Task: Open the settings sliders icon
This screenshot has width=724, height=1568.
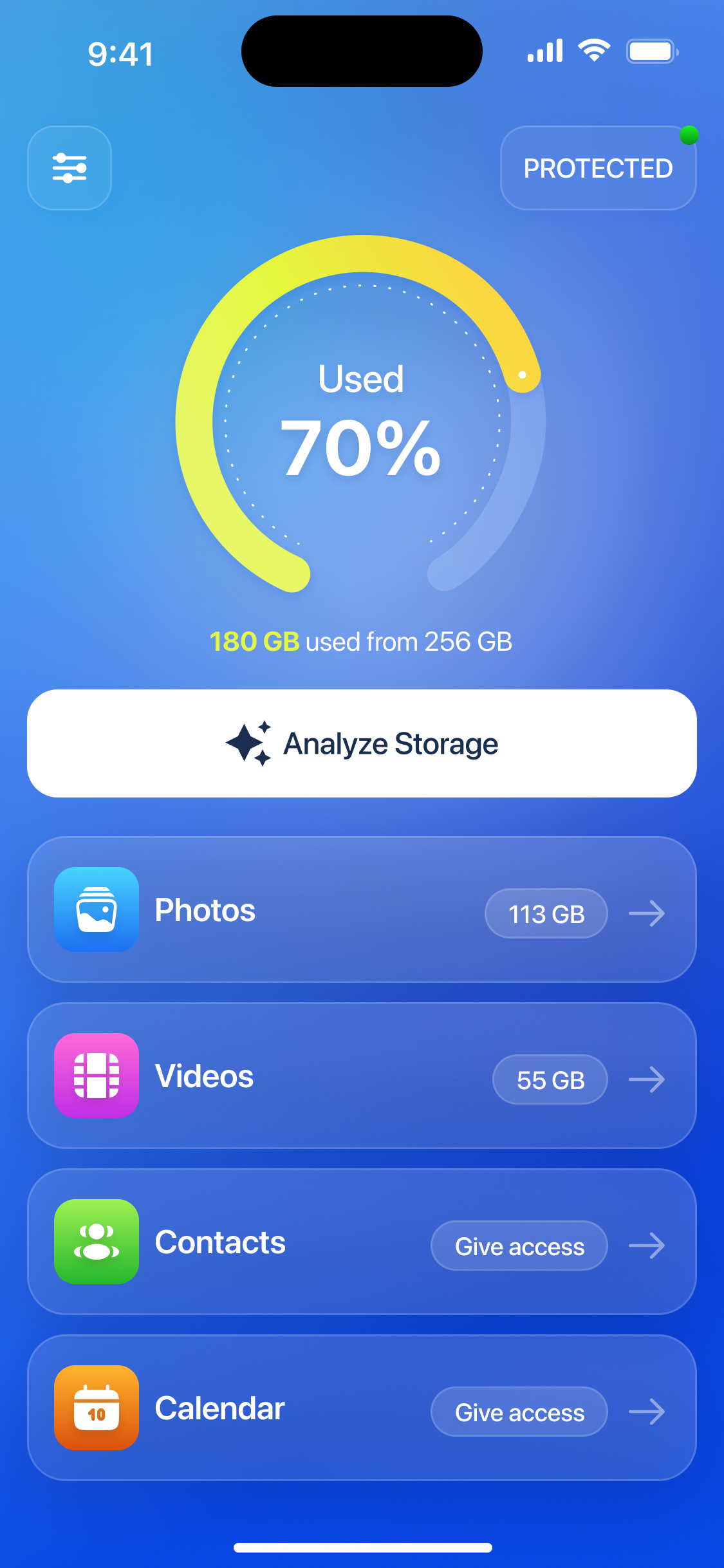Action: 70,168
